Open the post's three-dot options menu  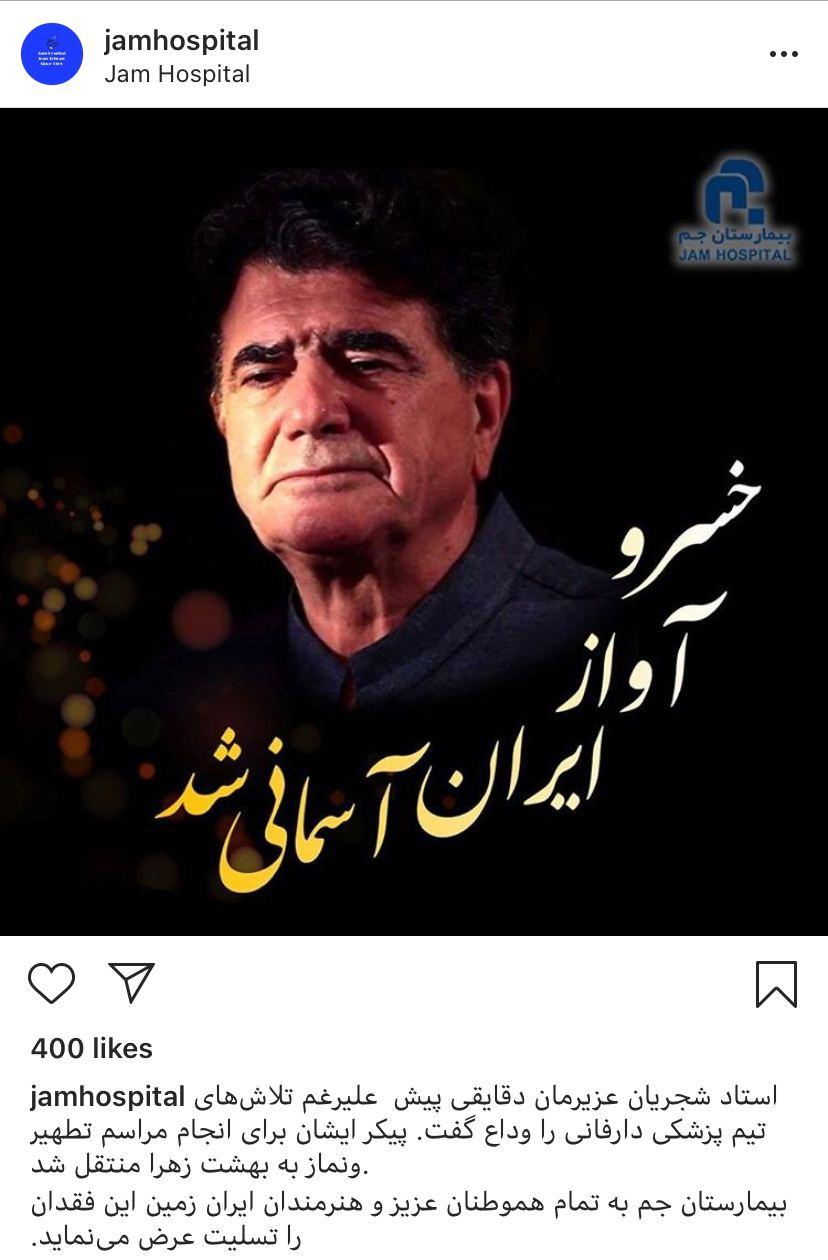coord(783,54)
